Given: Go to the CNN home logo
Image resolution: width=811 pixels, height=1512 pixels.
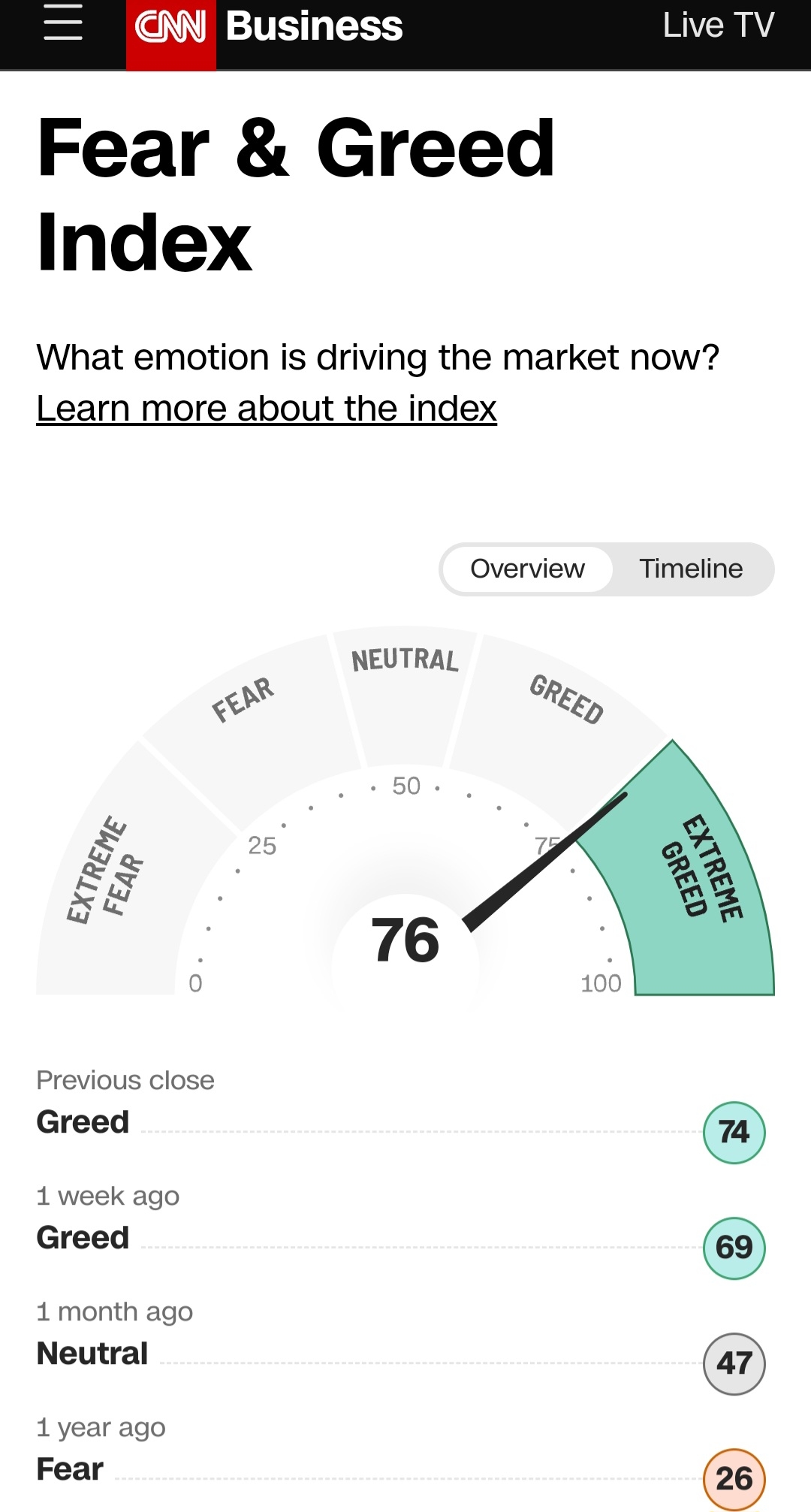Looking at the screenshot, I should tap(170, 29).
